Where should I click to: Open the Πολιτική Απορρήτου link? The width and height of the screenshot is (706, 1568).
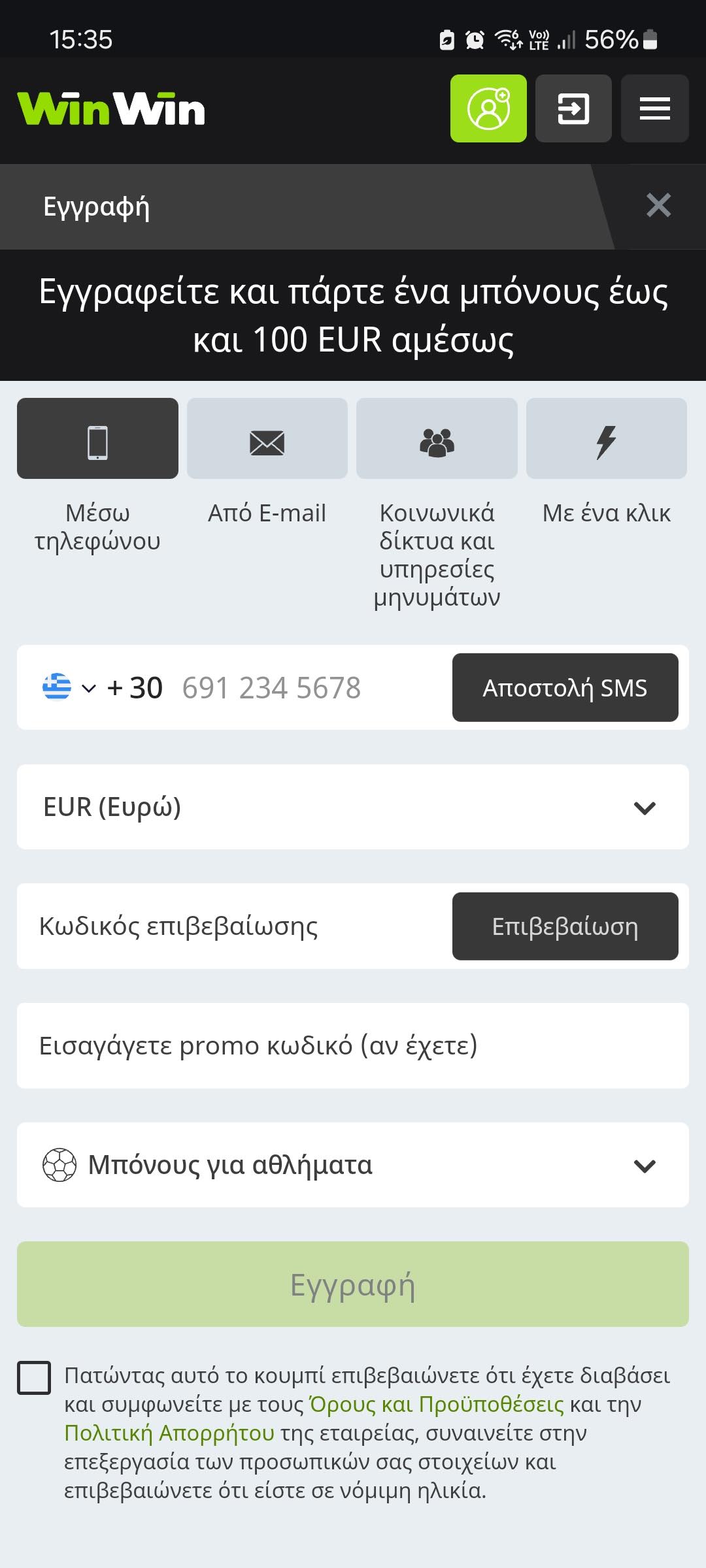click(x=169, y=1433)
